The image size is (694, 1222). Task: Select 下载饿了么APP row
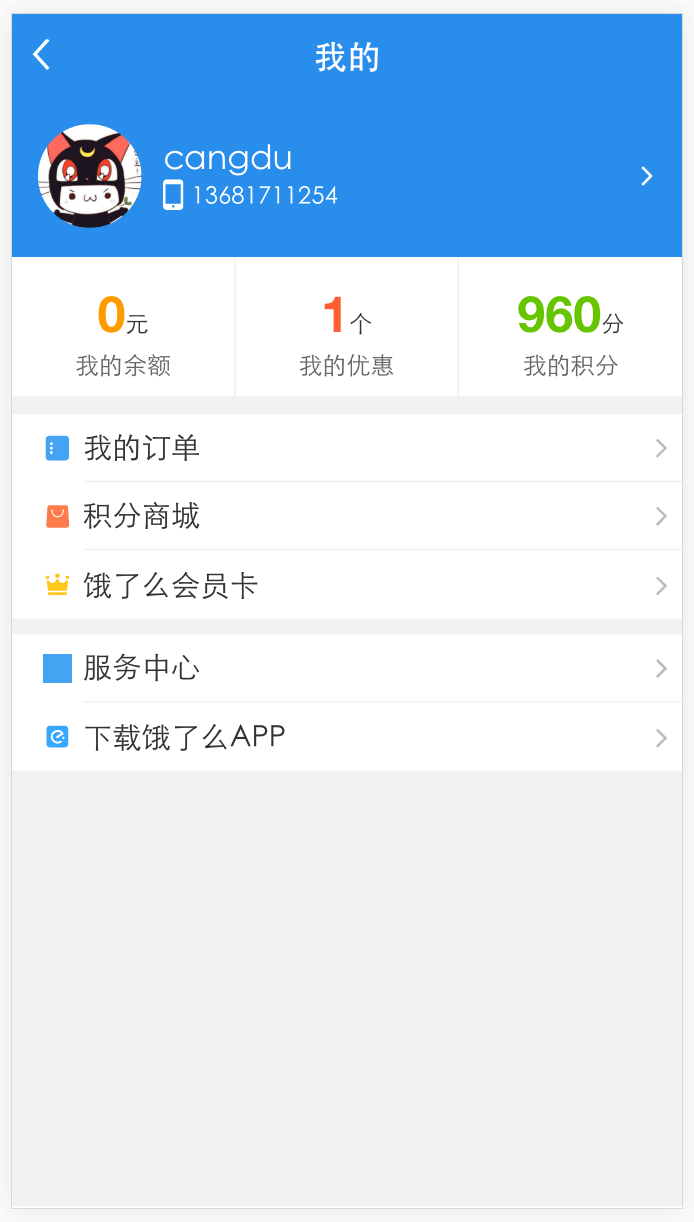click(x=346, y=737)
